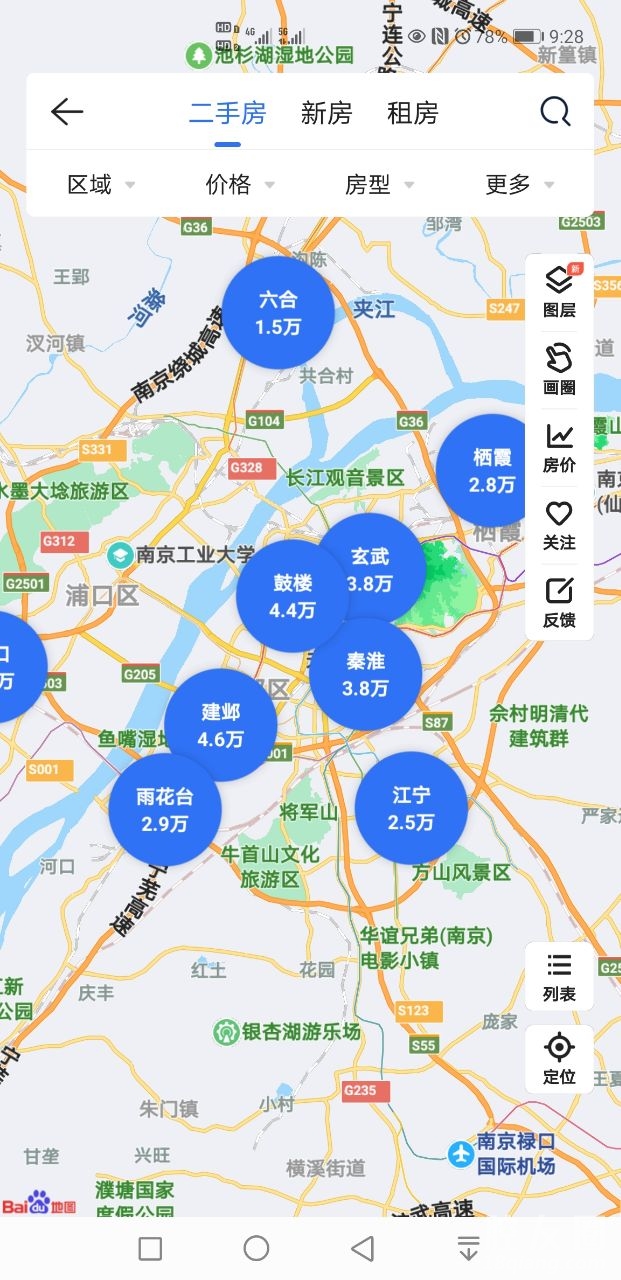Switch to 列表 list view

[x=559, y=977]
